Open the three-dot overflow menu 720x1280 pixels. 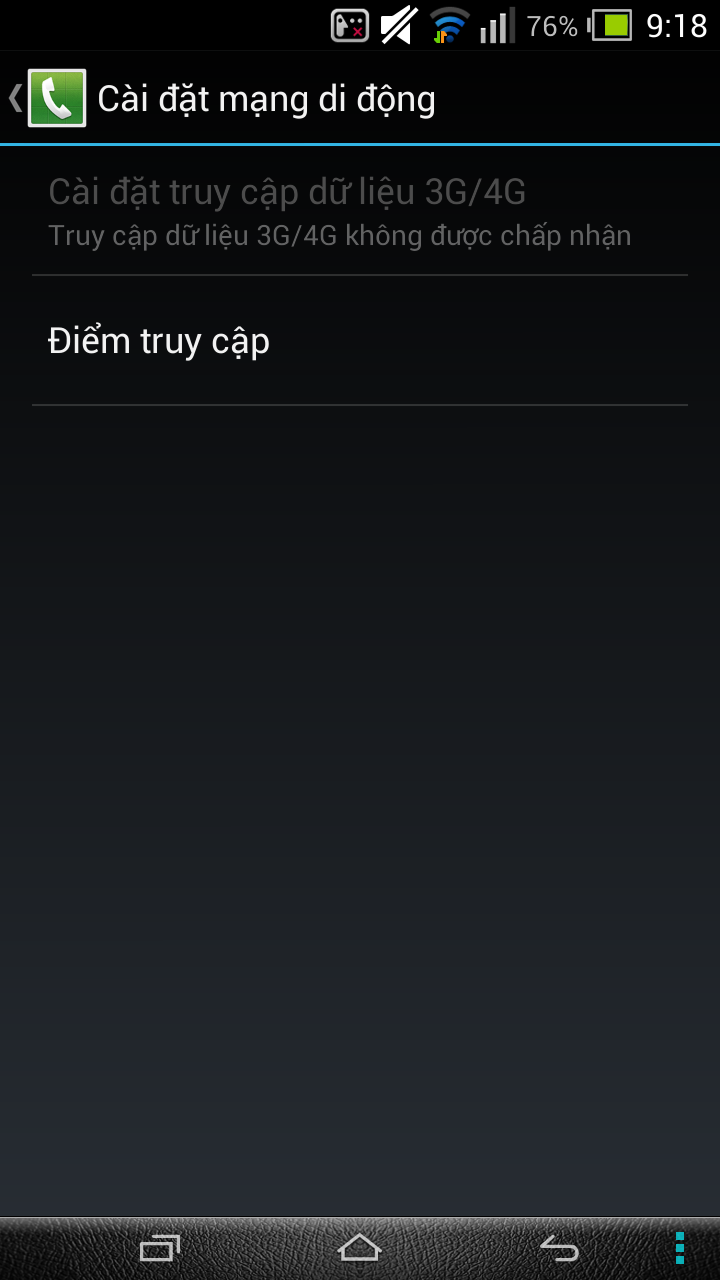coord(680,1248)
